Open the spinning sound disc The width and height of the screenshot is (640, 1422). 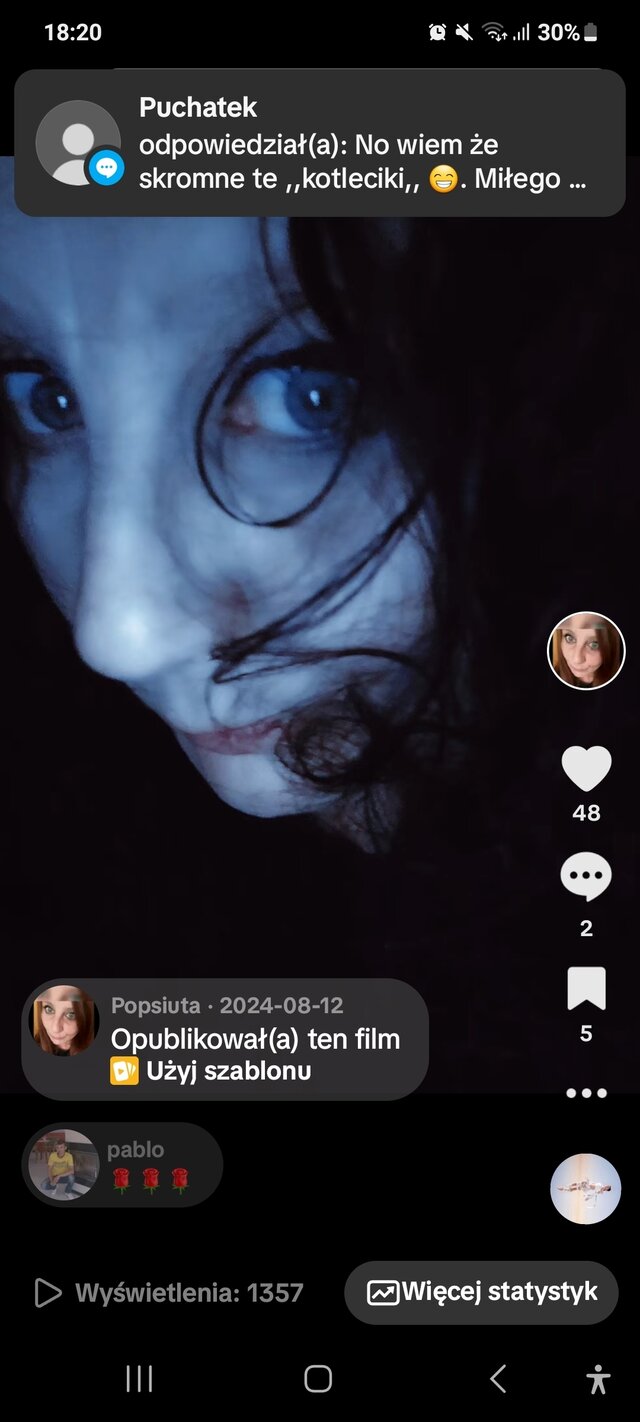click(x=586, y=1189)
